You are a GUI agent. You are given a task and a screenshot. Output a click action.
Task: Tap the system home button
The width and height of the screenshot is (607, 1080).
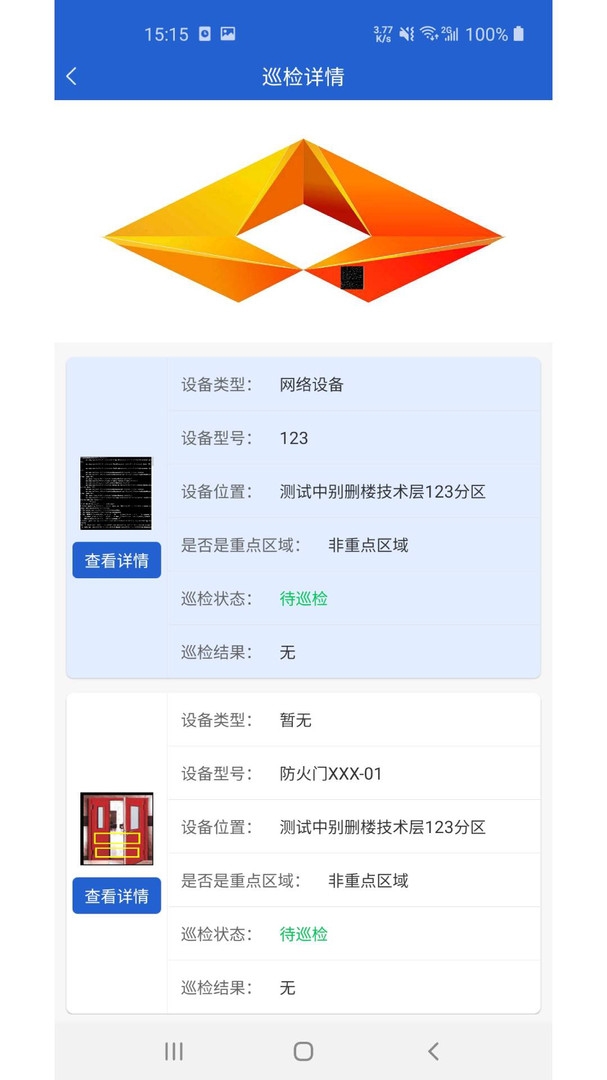(x=303, y=1051)
